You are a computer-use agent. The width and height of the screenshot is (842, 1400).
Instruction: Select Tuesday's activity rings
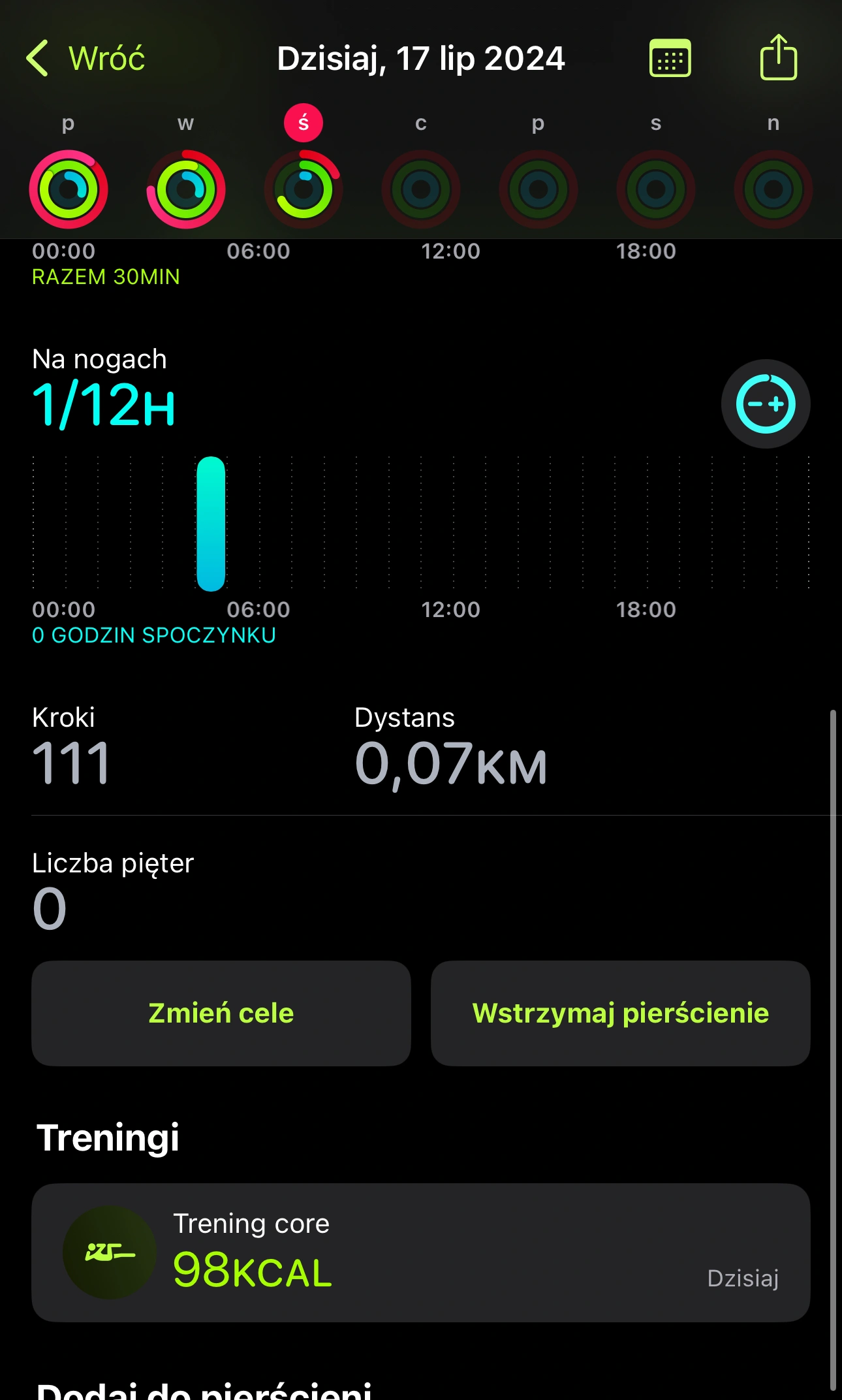pos(186,189)
